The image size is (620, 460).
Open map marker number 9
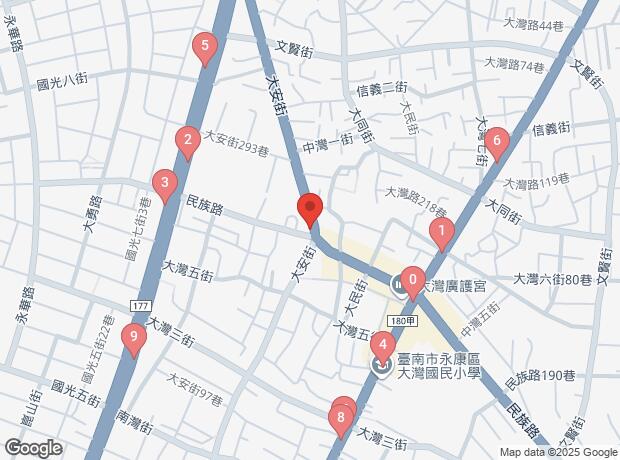pos(134,340)
